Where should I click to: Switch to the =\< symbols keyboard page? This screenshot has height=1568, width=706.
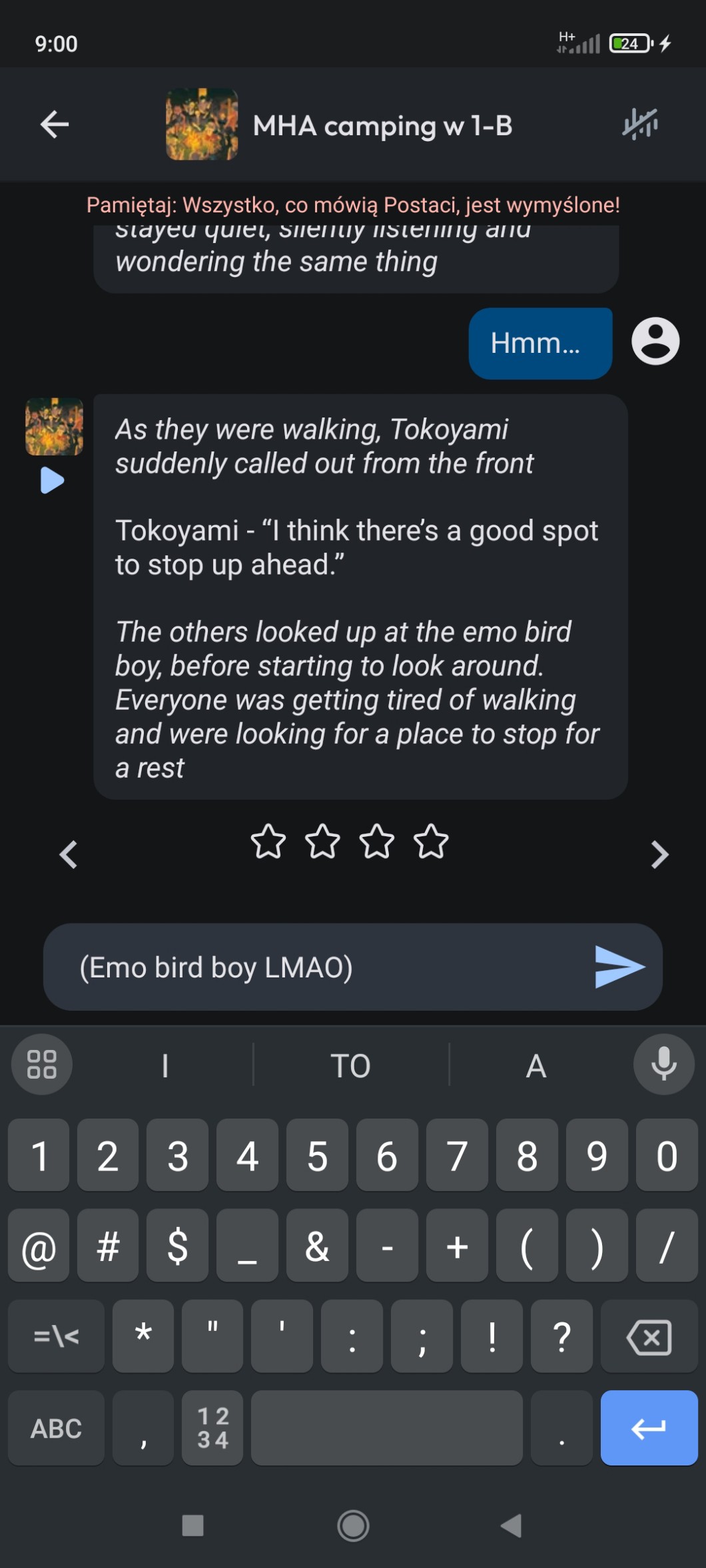coord(56,1336)
